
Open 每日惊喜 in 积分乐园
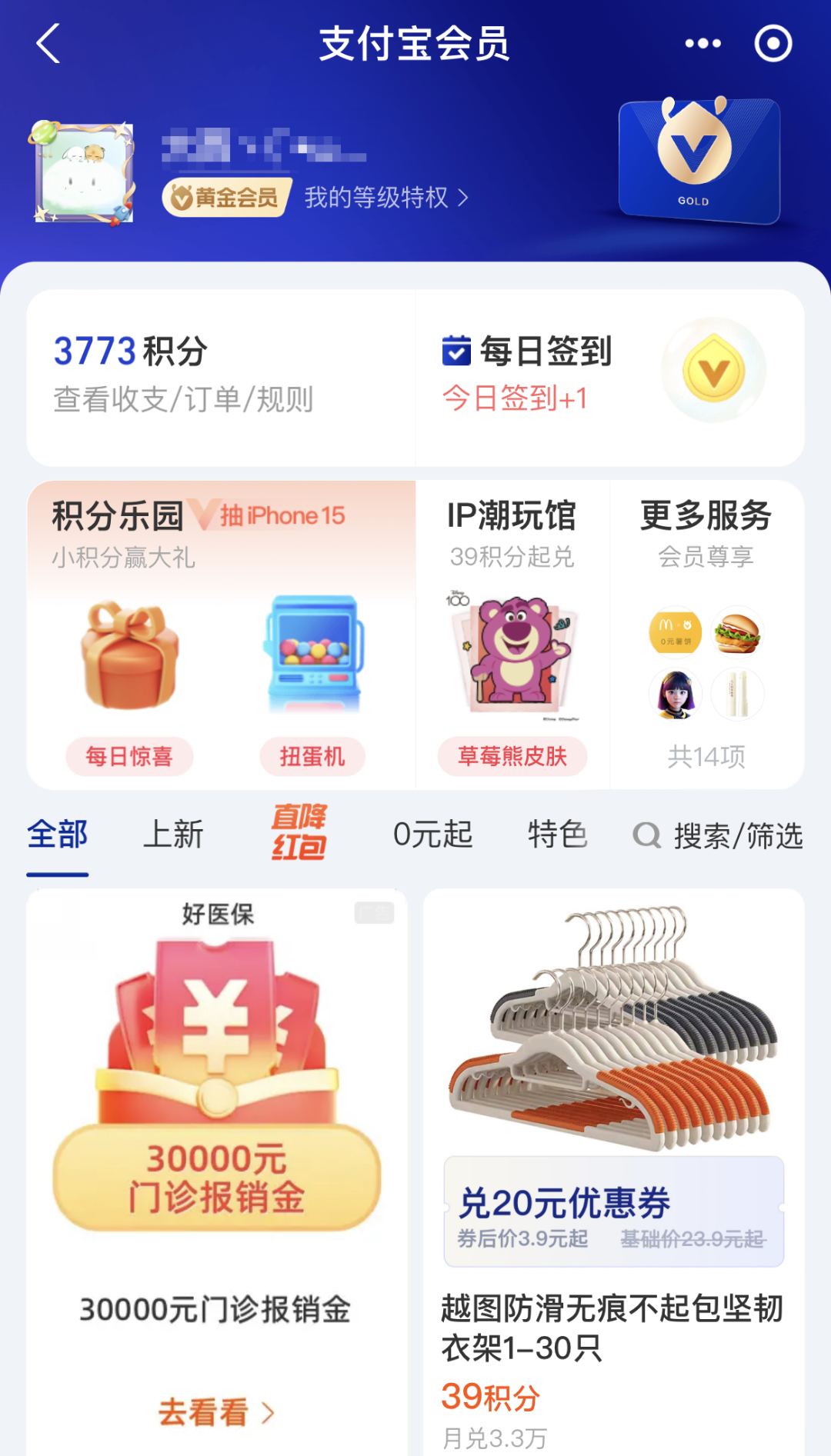click(129, 756)
